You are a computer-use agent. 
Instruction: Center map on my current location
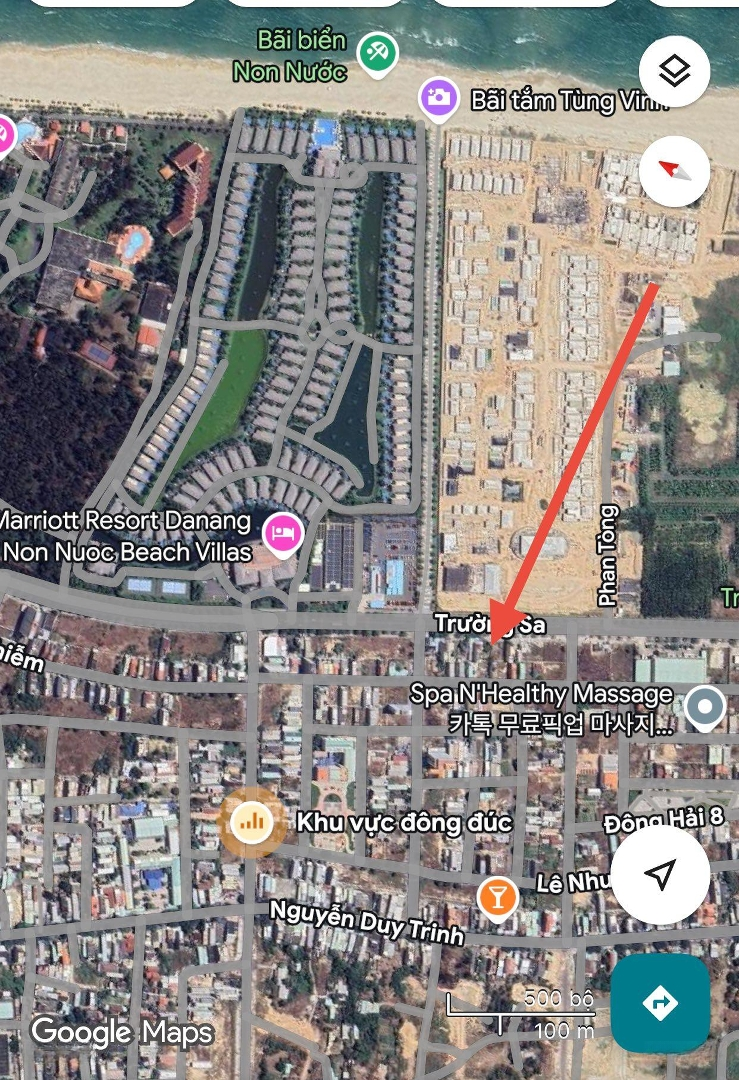click(x=660, y=875)
